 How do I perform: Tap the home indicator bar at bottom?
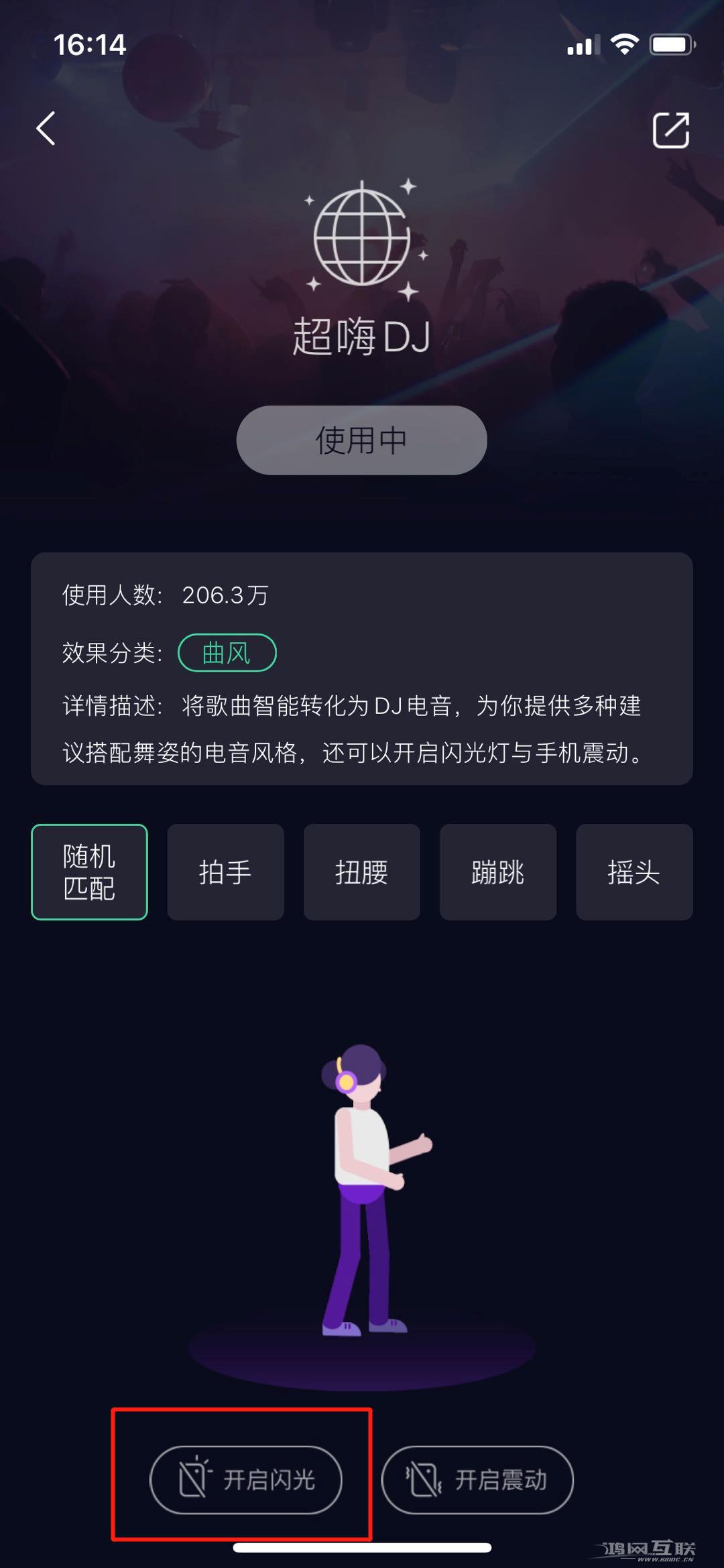click(362, 1549)
